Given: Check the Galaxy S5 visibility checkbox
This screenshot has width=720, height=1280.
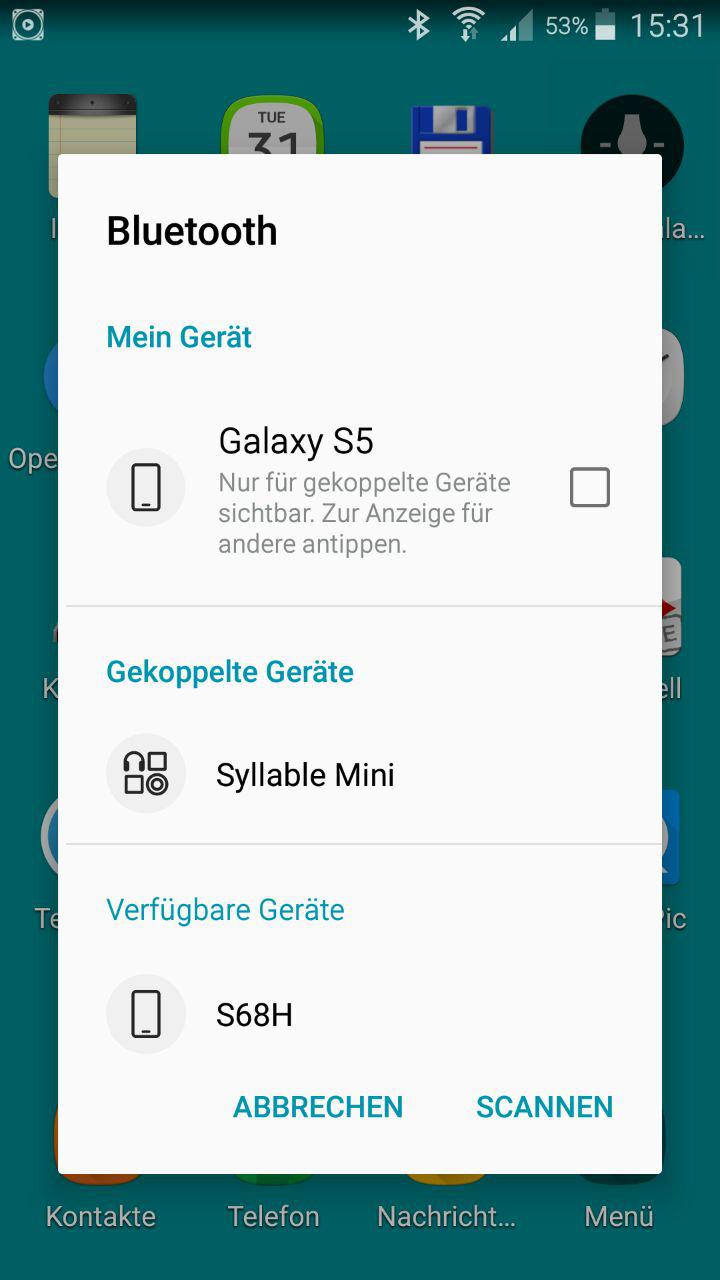Looking at the screenshot, I should pyautogui.click(x=589, y=488).
